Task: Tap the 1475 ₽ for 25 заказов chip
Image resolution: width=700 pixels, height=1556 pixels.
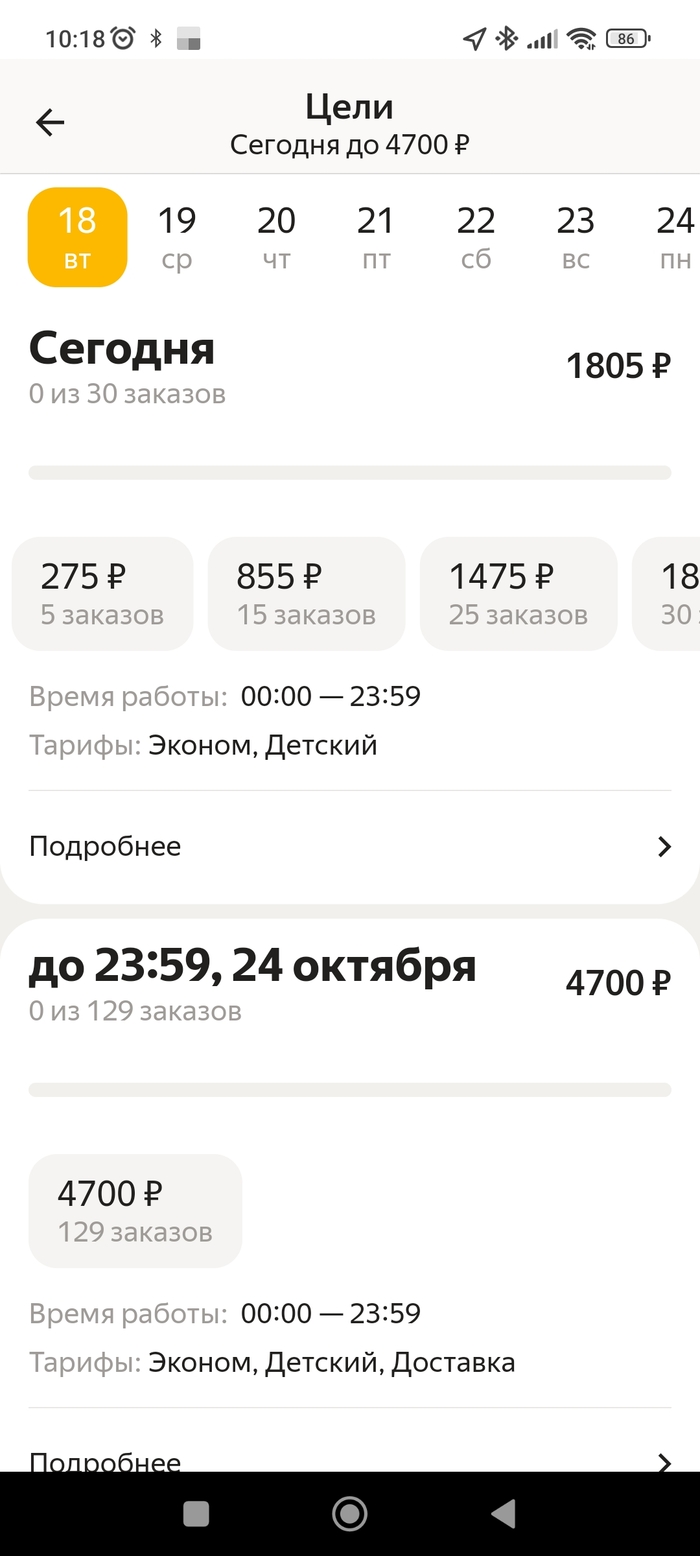Action: click(518, 594)
